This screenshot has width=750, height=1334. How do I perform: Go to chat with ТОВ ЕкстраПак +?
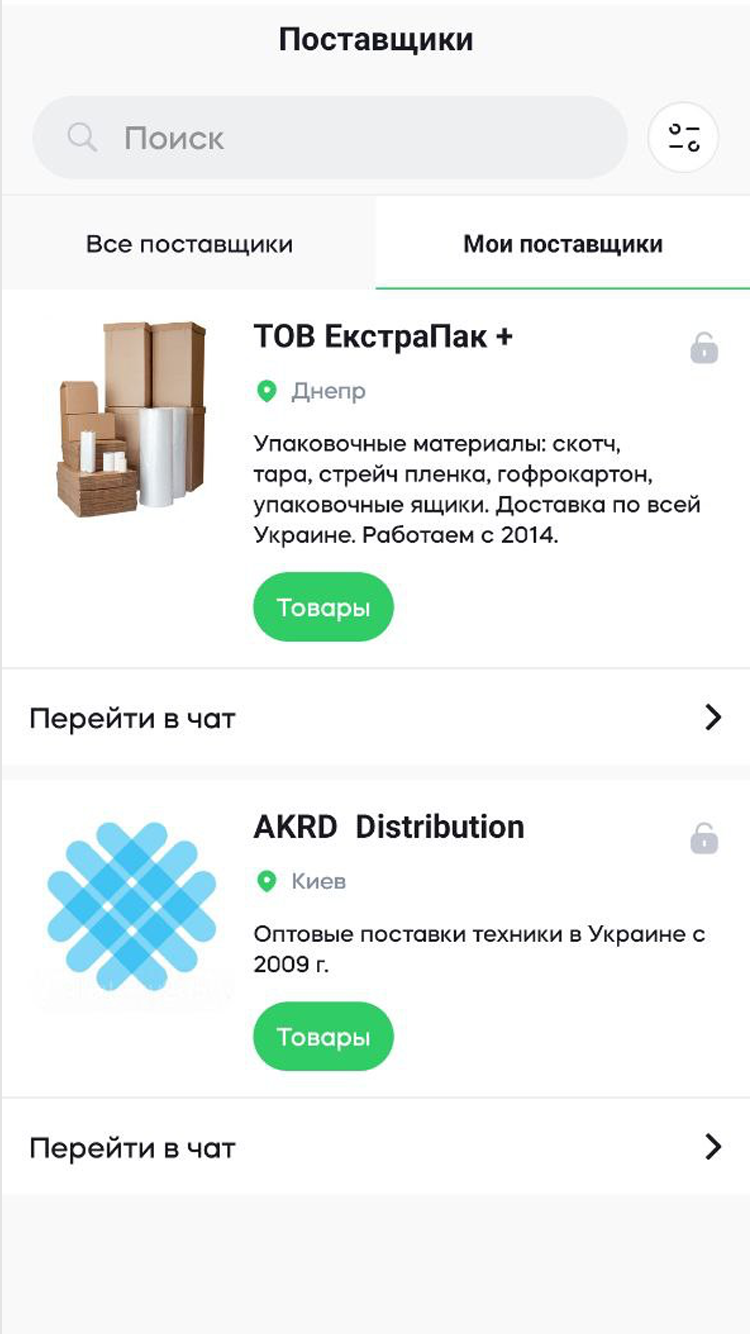[375, 717]
